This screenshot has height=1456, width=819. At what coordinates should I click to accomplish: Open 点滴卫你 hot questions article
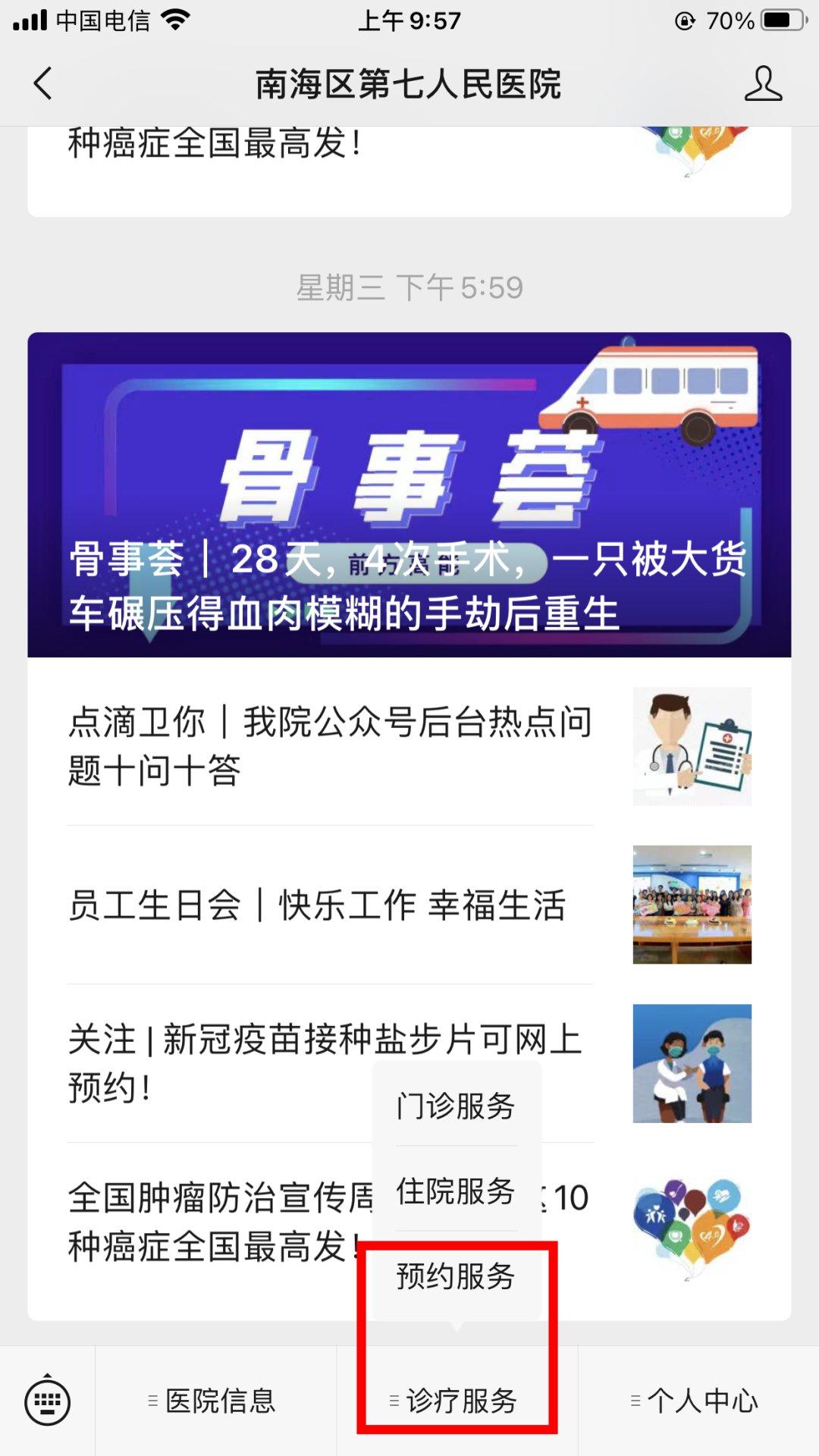(x=330, y=746)
